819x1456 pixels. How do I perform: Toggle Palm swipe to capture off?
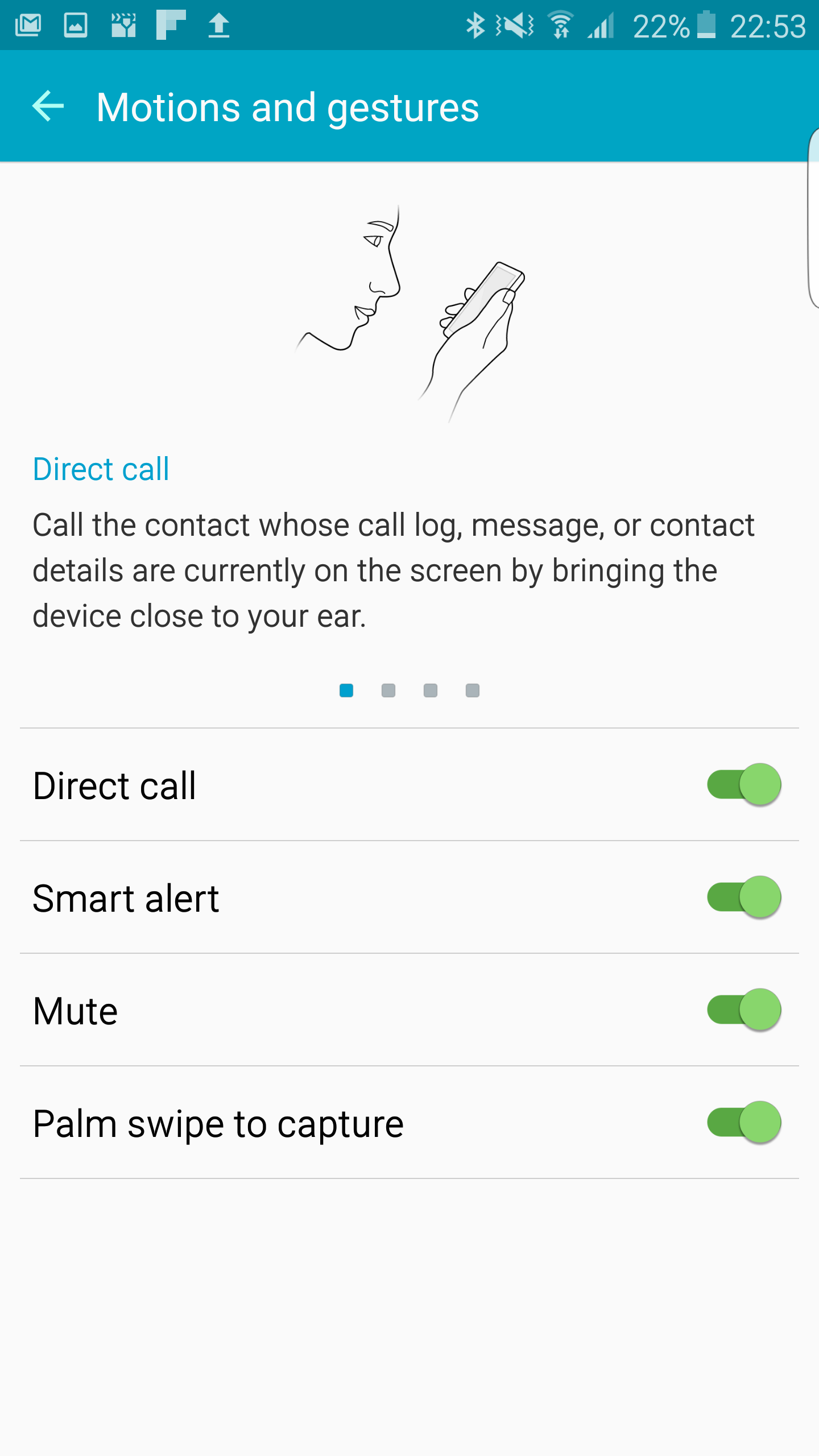coord(744,1123)
